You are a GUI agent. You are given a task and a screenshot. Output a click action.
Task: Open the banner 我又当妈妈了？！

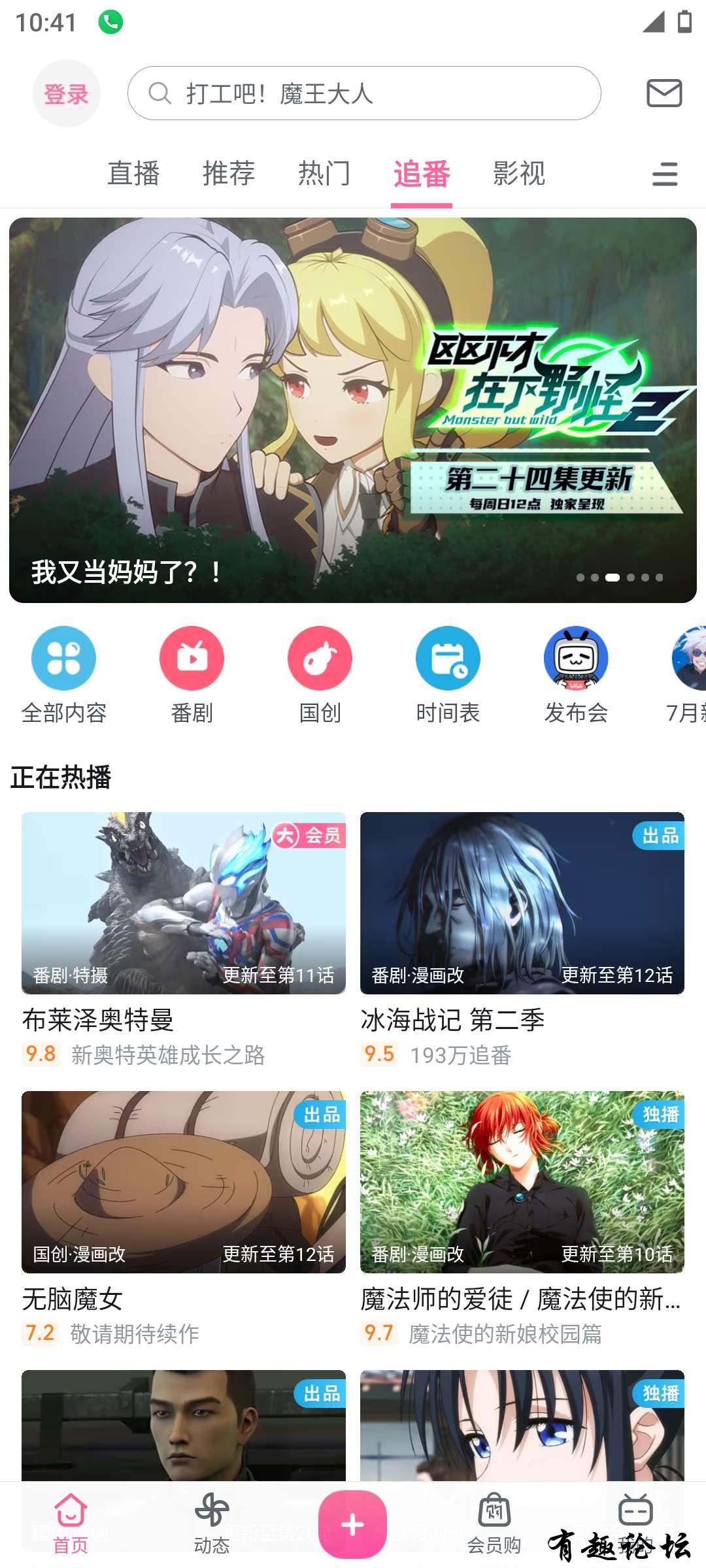[353, 410]
